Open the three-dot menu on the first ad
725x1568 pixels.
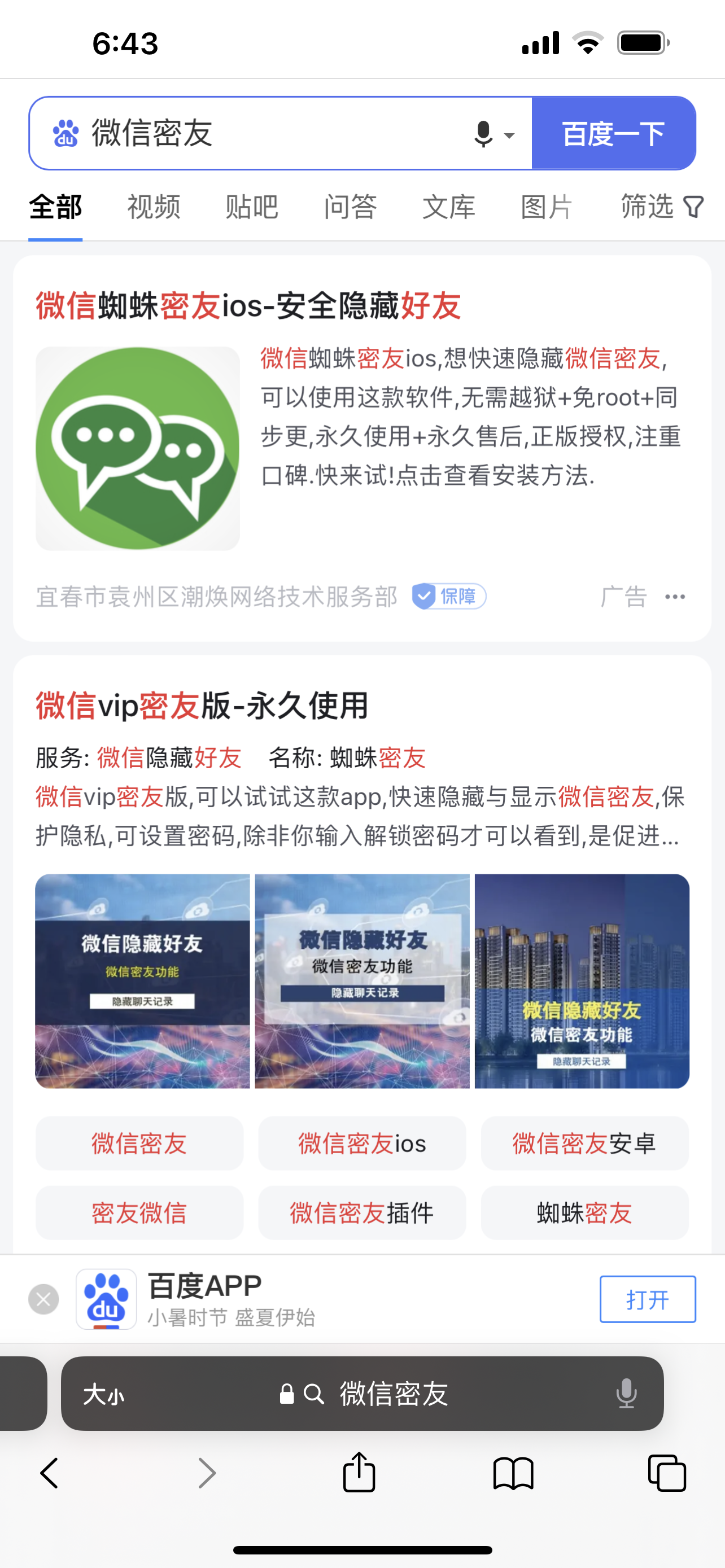coord(675,597)
